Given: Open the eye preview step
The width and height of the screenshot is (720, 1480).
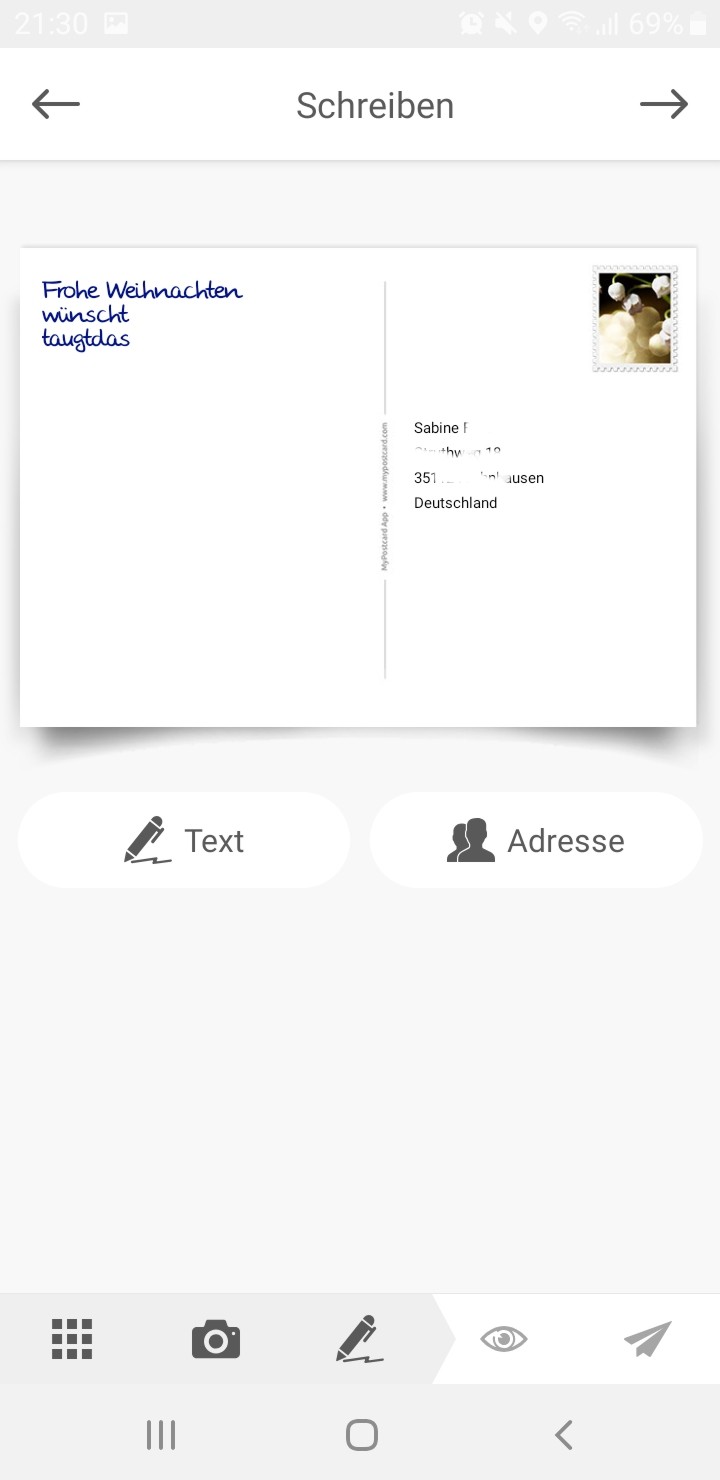Looking at the screenshot, I should click(504, 1339).
